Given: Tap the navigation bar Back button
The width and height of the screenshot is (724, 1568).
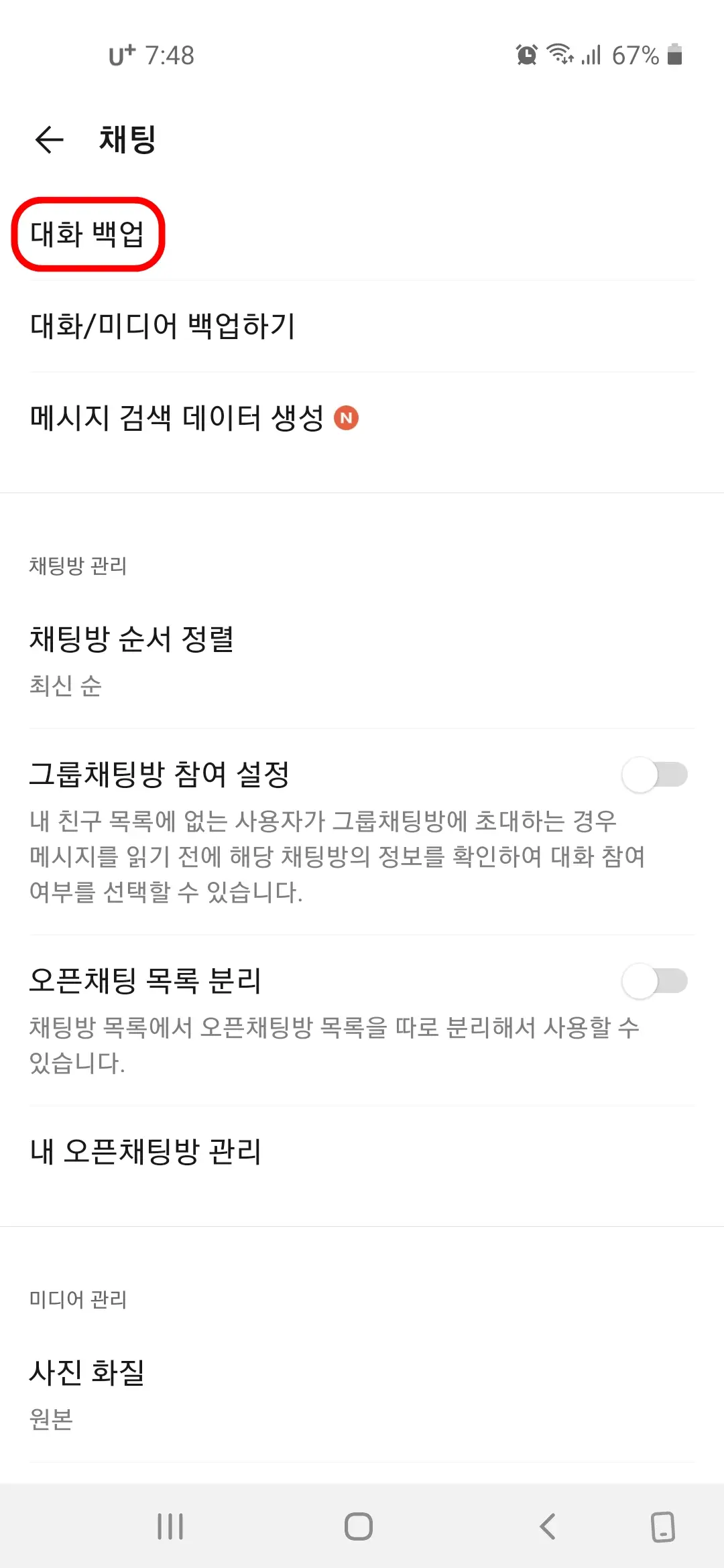Looking at the screenshot, I should [x=548, y=1528].
